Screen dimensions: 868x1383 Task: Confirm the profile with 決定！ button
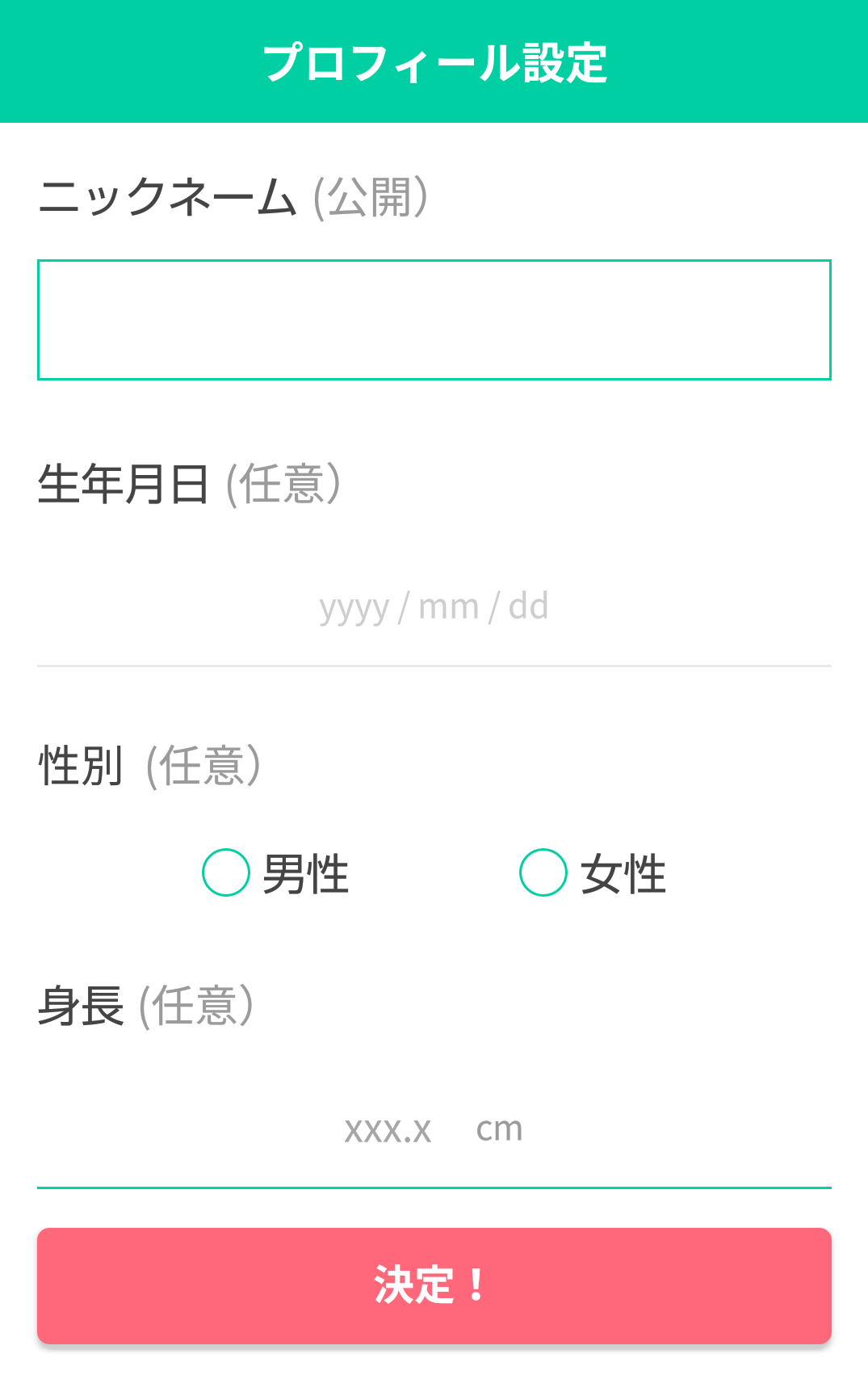[434, 1285]
